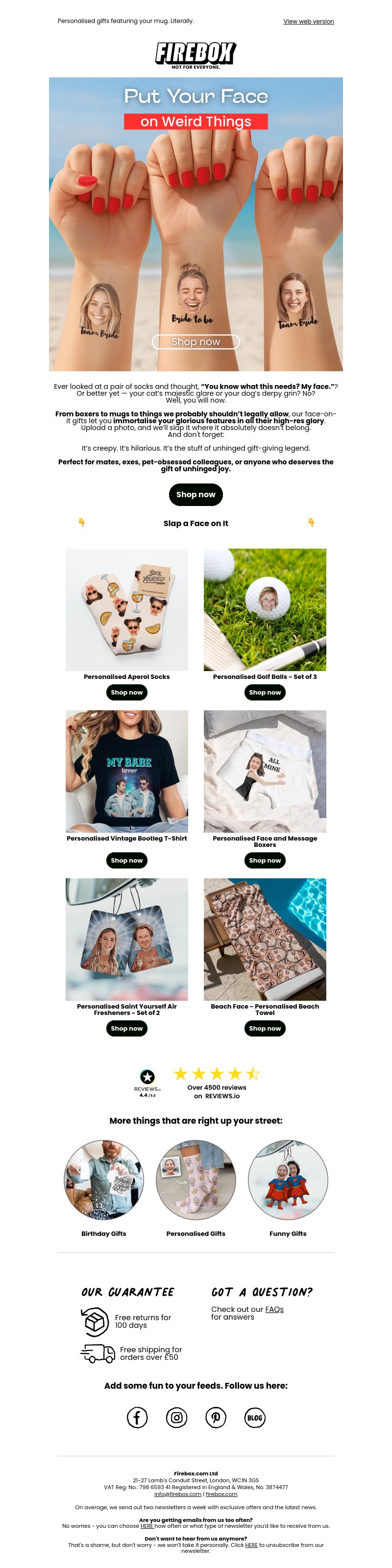The width and height of the screenshot is (392, 1568).
Task: Open the firebox.com footer link
Action: tap(221, 1494)
